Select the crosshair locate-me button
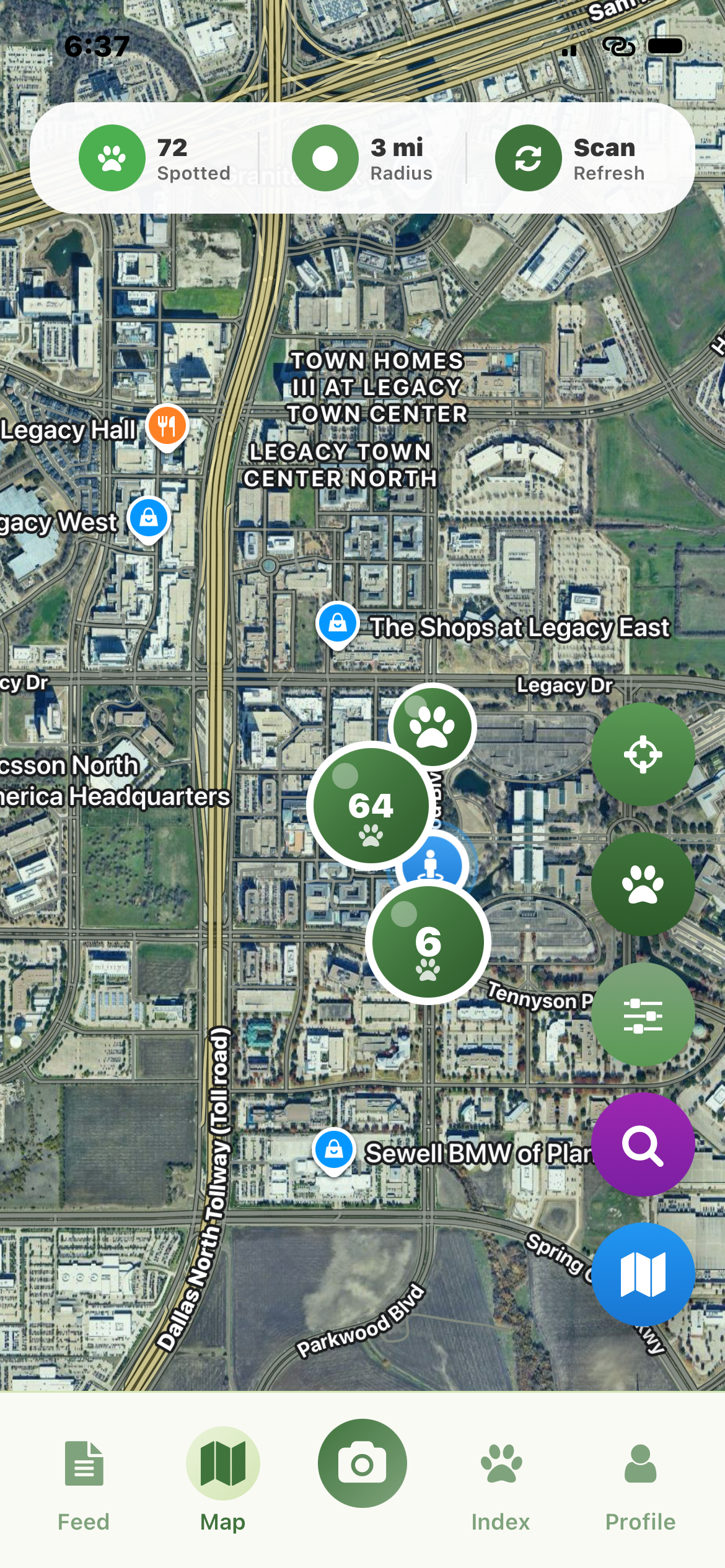The width and height of the screenshot is (725, 1568). tap(644, 753)
